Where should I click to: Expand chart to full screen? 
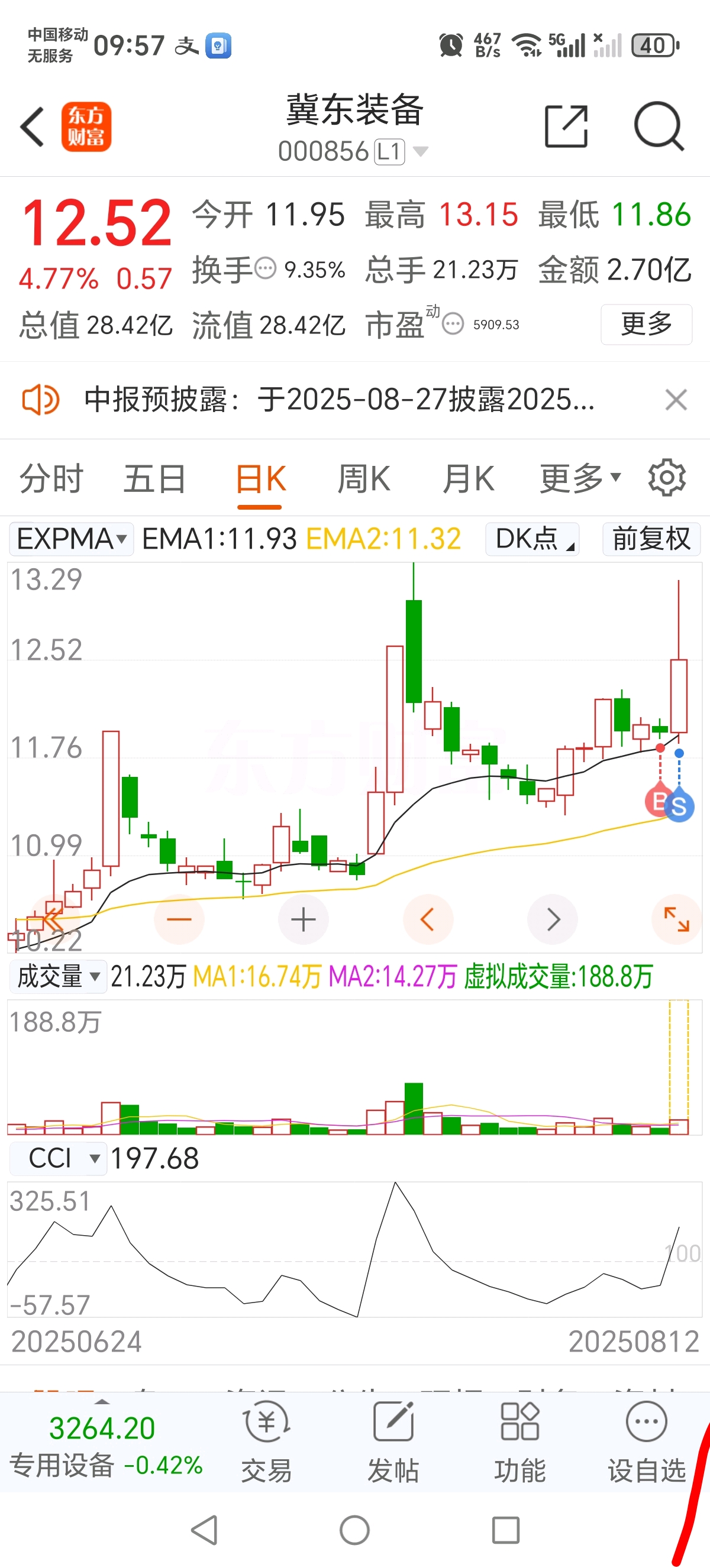tap(676, 919)
